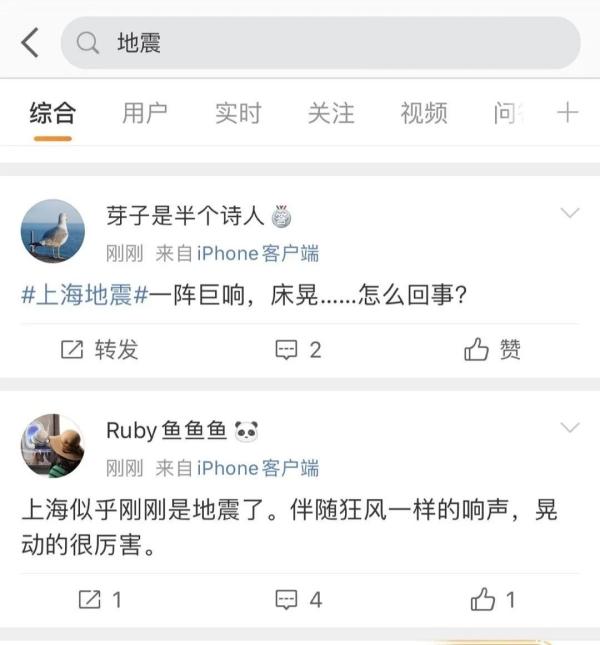Screen dimensions: 600x645
Task: Like 芽子是半个诗人's post
Action: click(492, 349)
